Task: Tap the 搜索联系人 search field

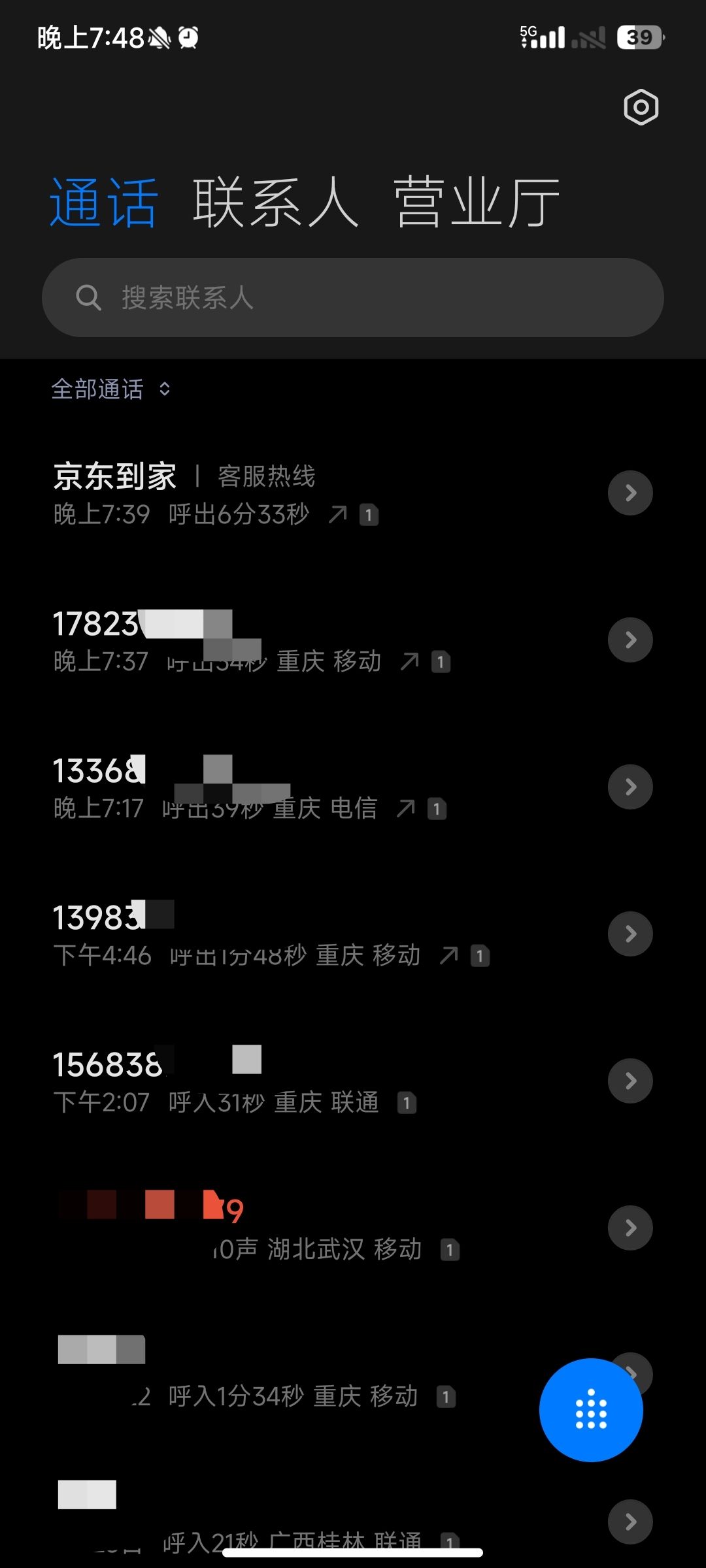Action: coord(353,298)
